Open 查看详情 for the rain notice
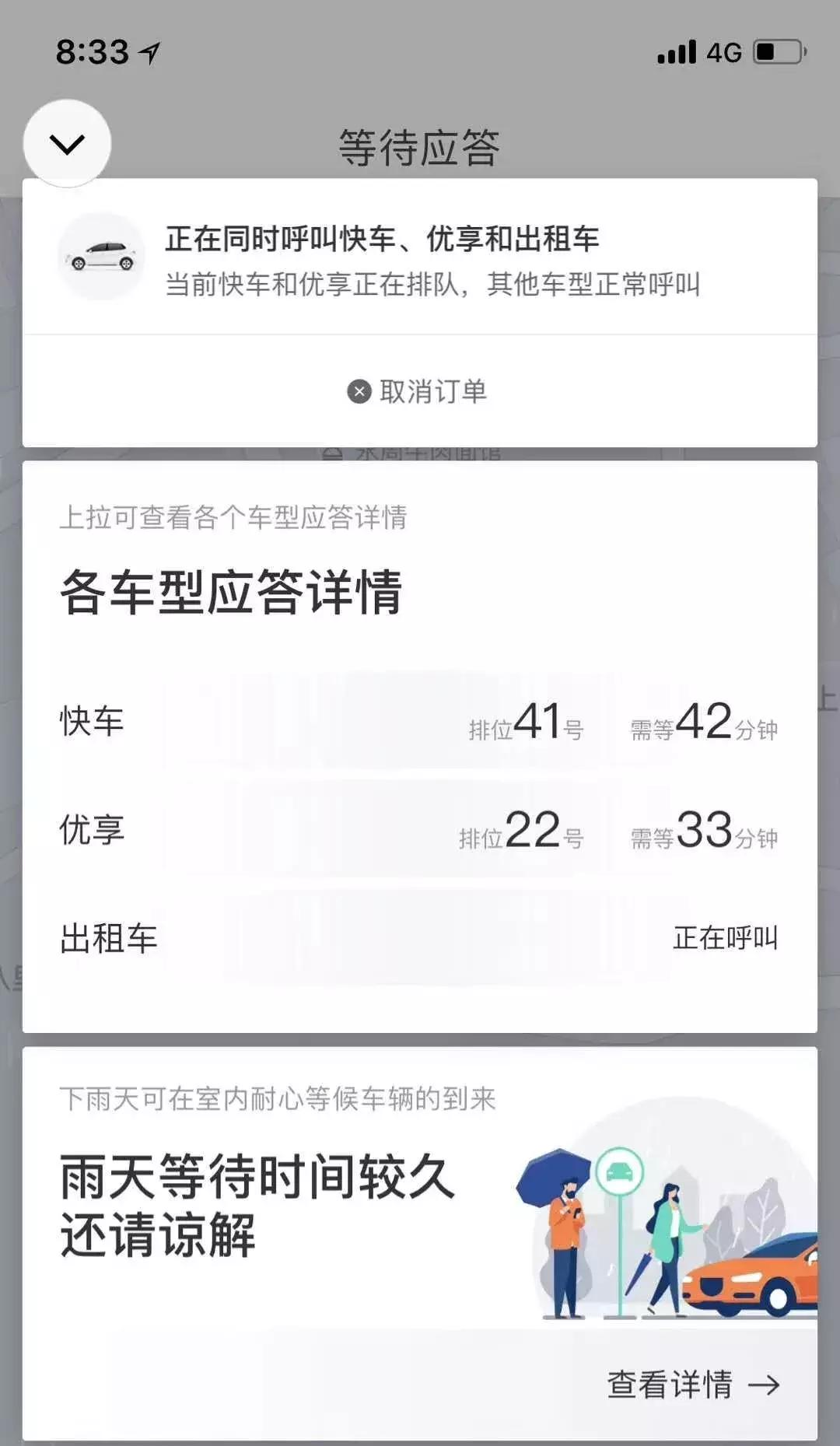 coord(670,1383)
